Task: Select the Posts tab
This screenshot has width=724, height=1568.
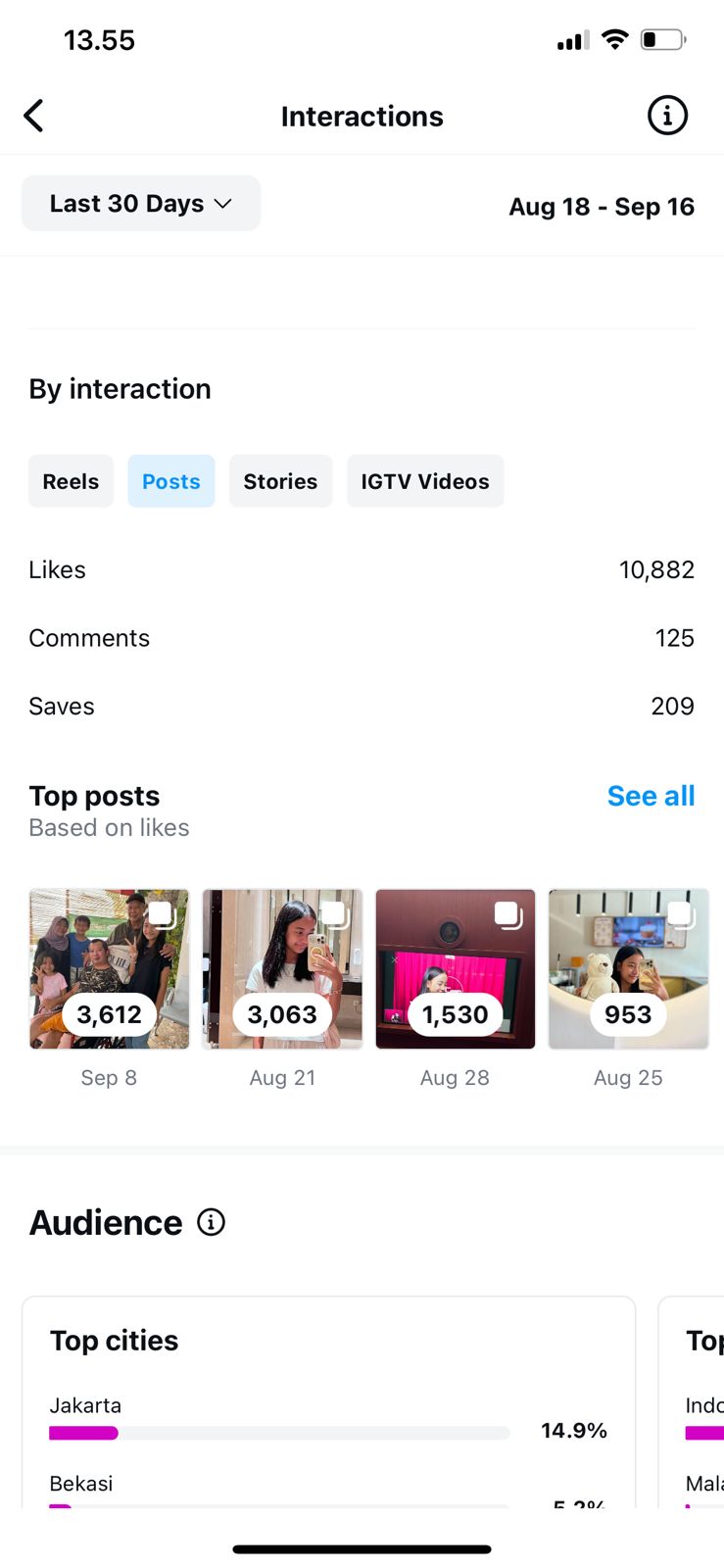Action: (171, 481)
